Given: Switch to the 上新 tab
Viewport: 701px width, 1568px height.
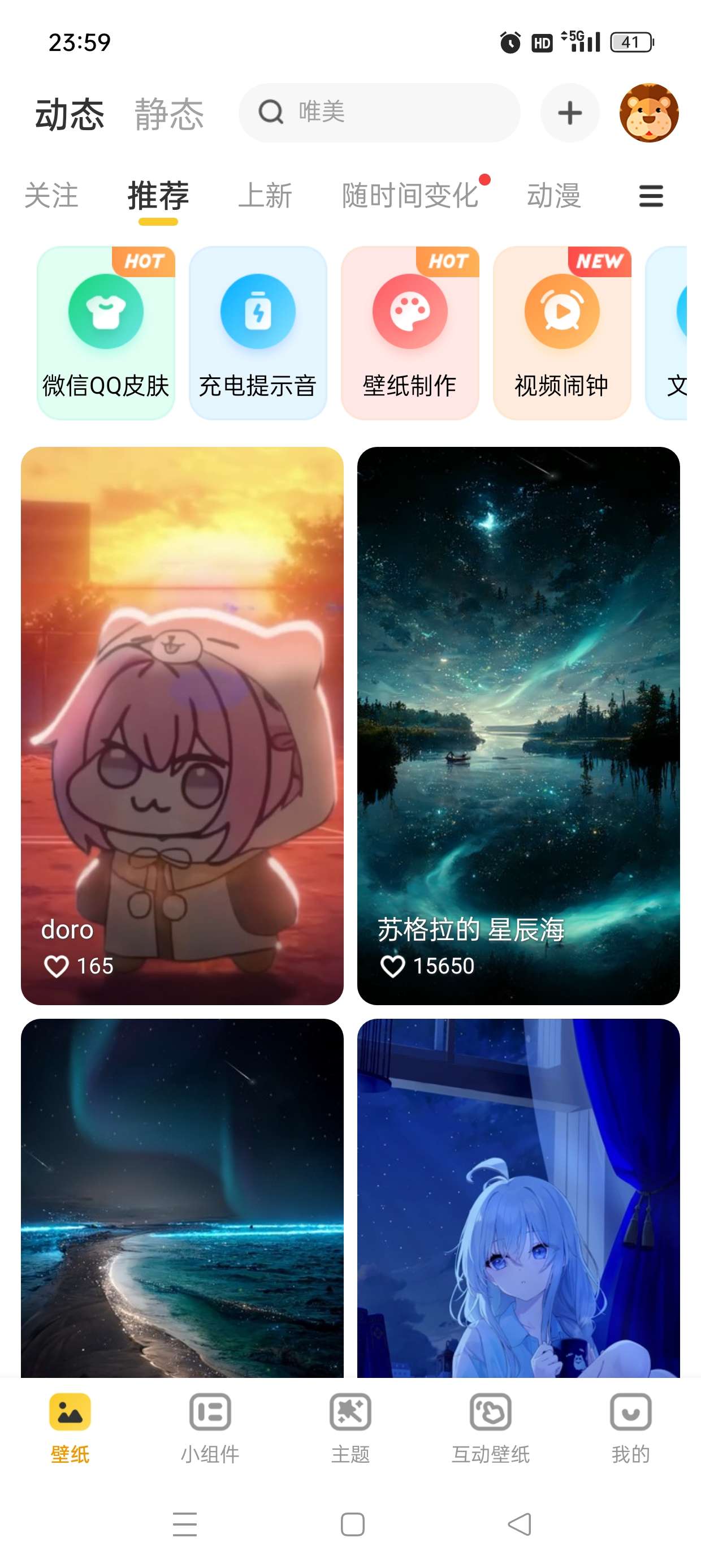Looking at the screenshot, I should tap(265, 196).
